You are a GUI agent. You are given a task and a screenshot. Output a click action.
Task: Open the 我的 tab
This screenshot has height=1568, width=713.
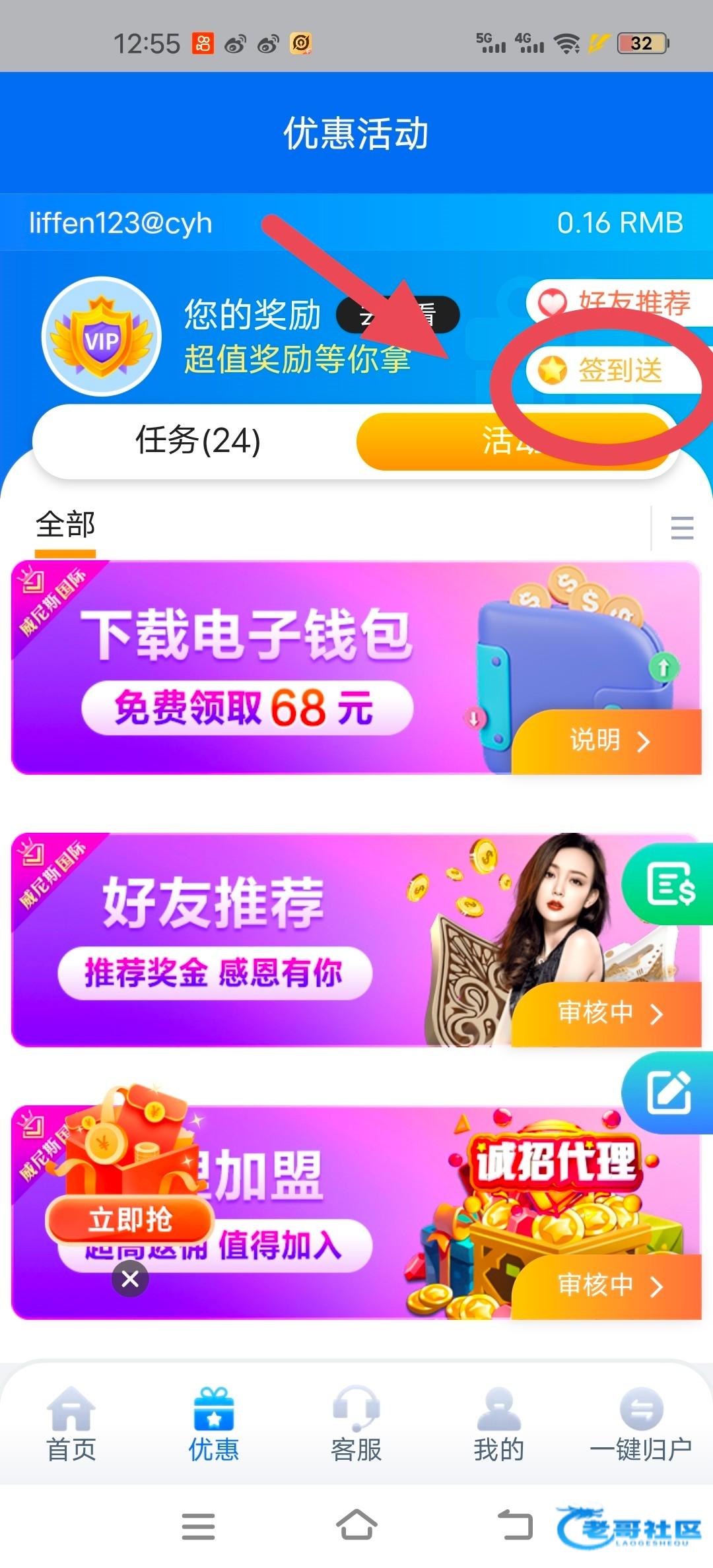499,1425
